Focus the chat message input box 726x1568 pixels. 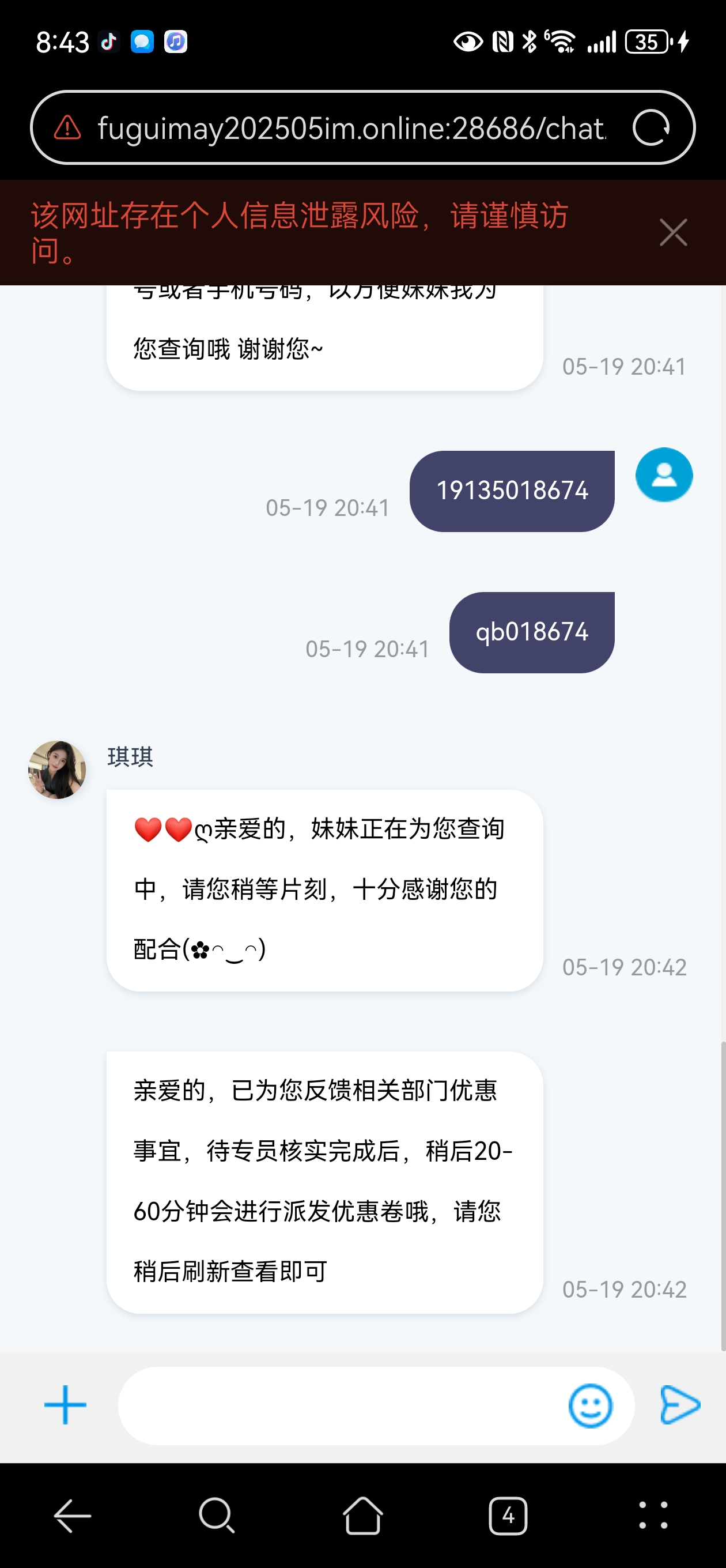pos(341,1406)
